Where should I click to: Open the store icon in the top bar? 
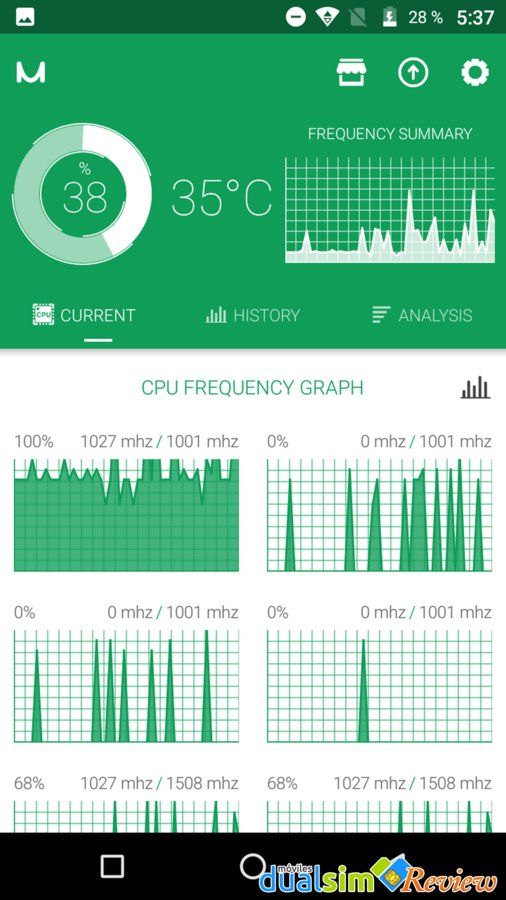point(351,73)
